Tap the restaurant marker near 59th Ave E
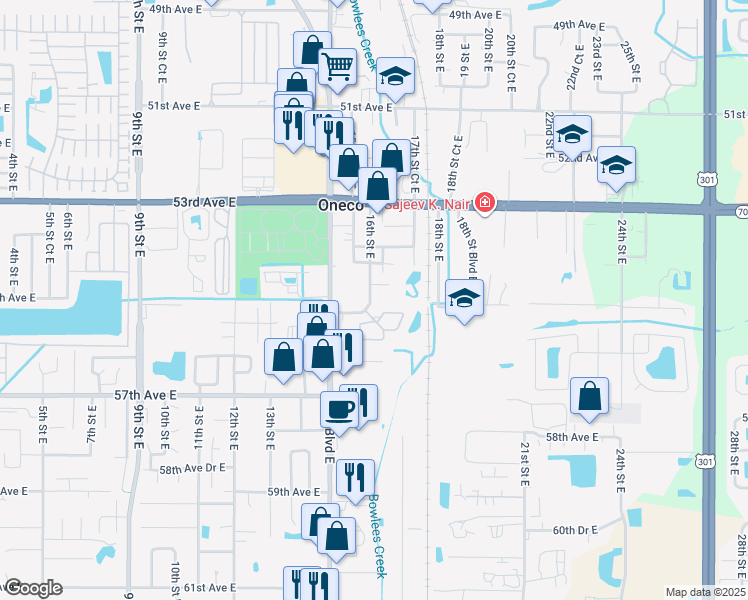 click(355, 477)
